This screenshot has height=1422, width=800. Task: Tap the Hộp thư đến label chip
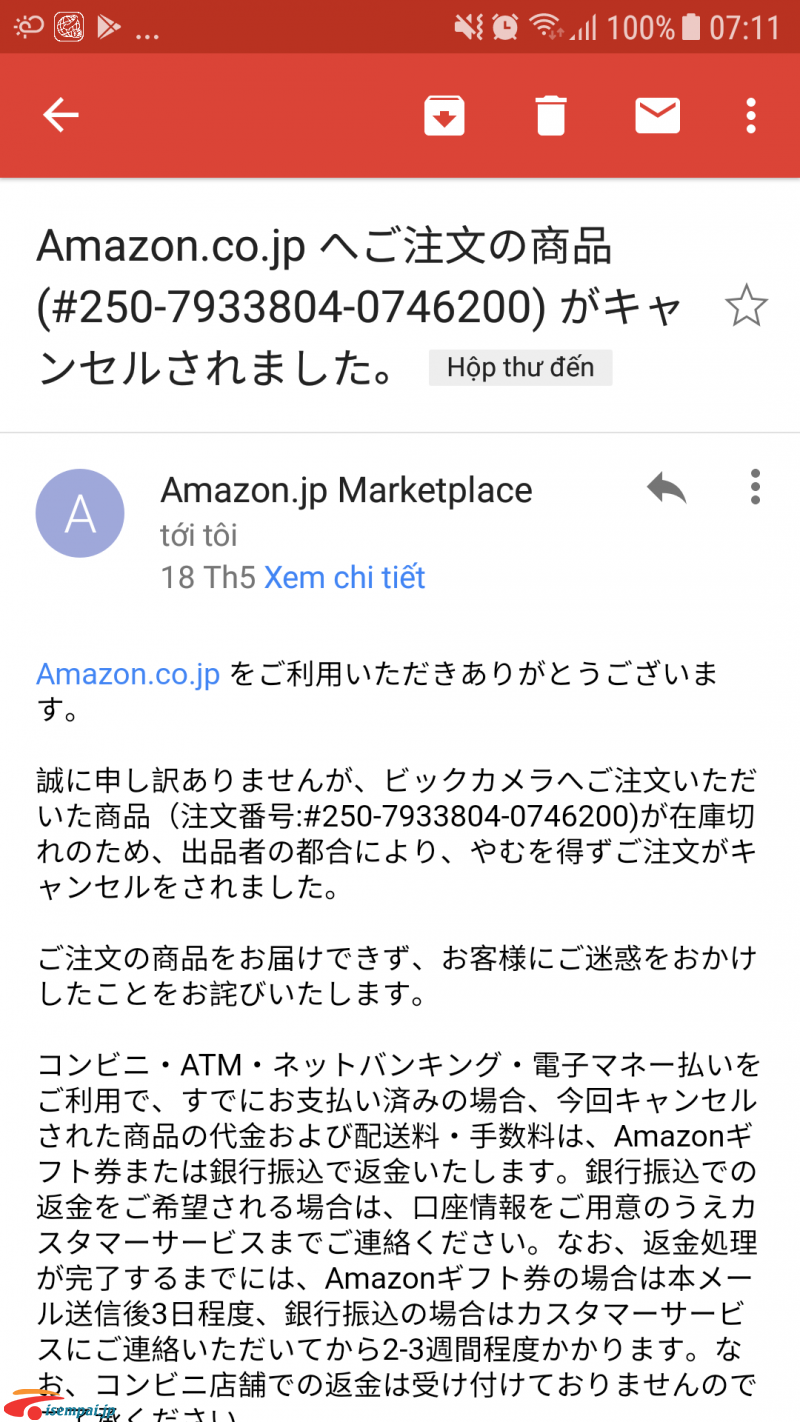pyautogui.click(x=520, y=368)
